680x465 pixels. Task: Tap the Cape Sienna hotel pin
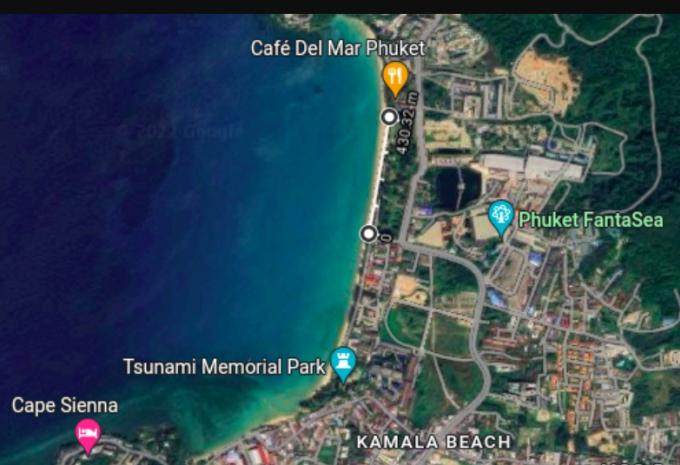coord(88,433)
